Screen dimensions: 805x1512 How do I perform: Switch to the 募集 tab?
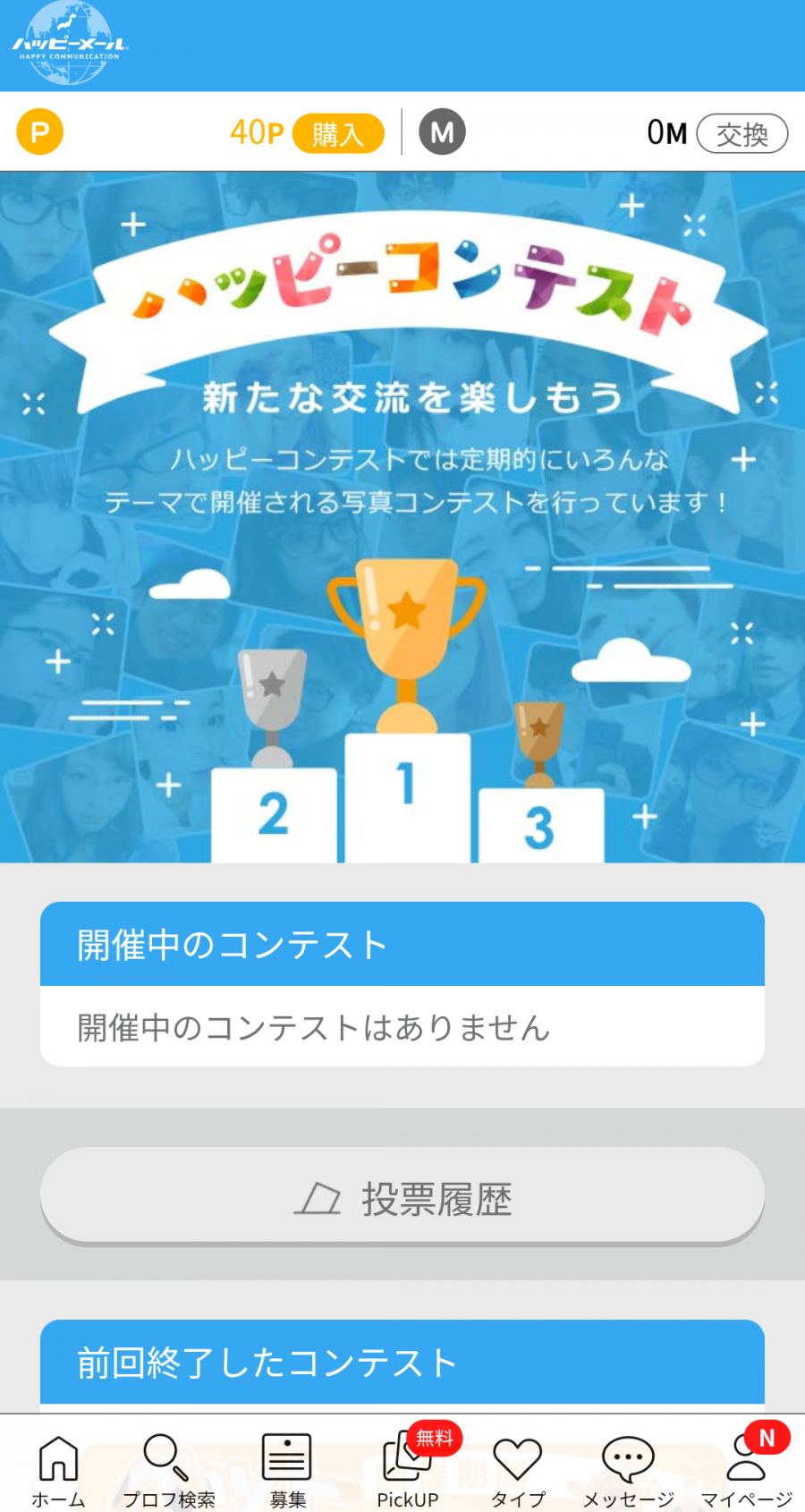[287, 1469]
